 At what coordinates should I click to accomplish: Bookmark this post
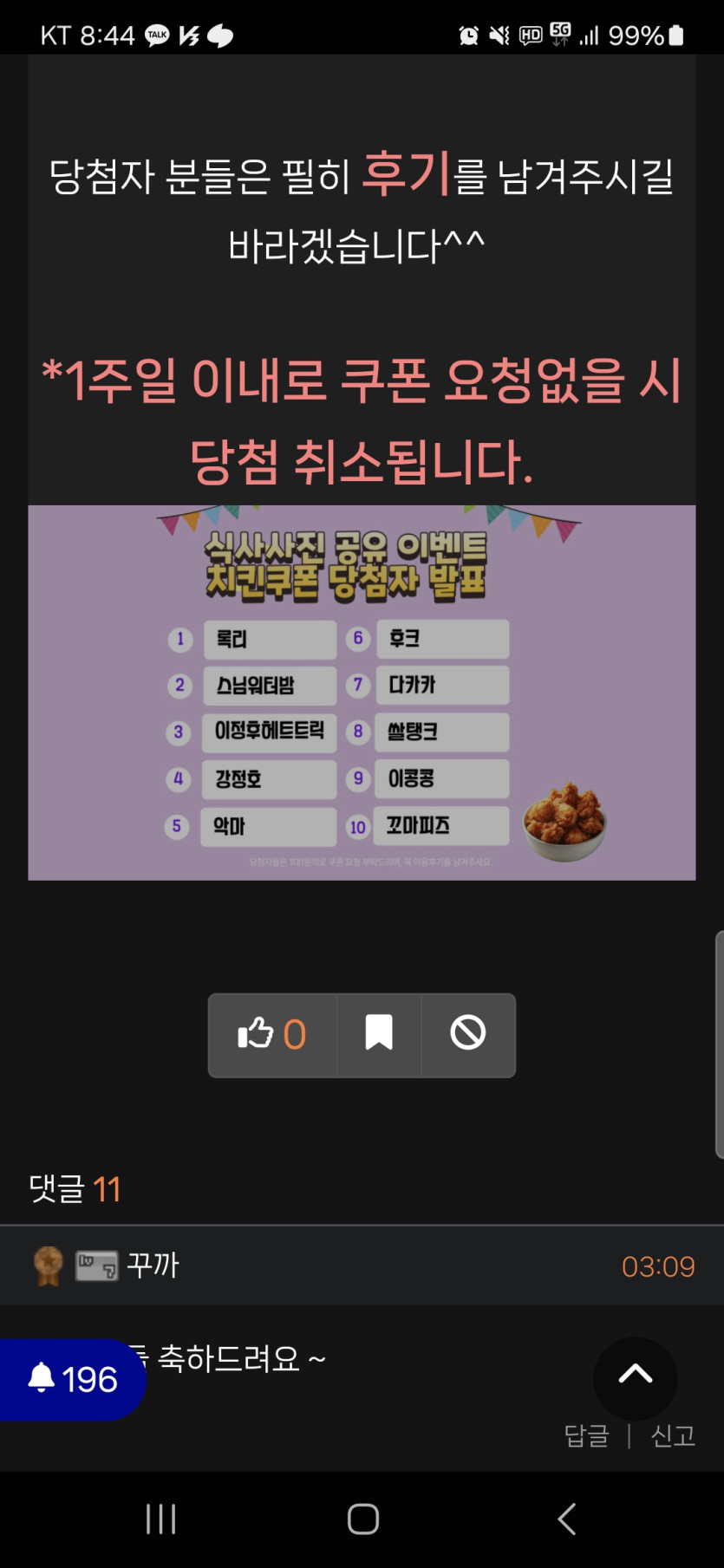pos(379,1035)
